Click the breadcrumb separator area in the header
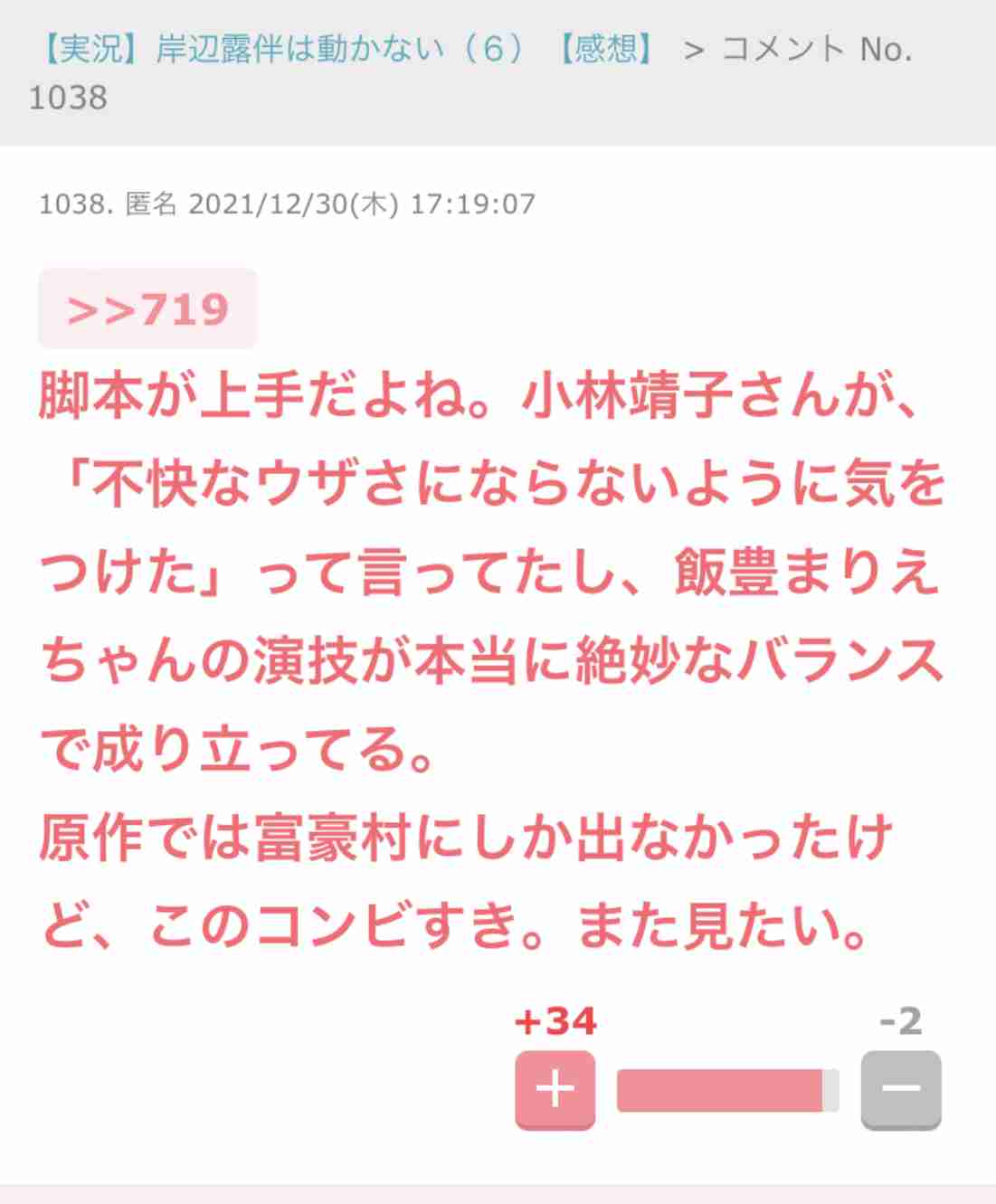Viewport: 996px width, 1204px height. click(x=692, y=52)
